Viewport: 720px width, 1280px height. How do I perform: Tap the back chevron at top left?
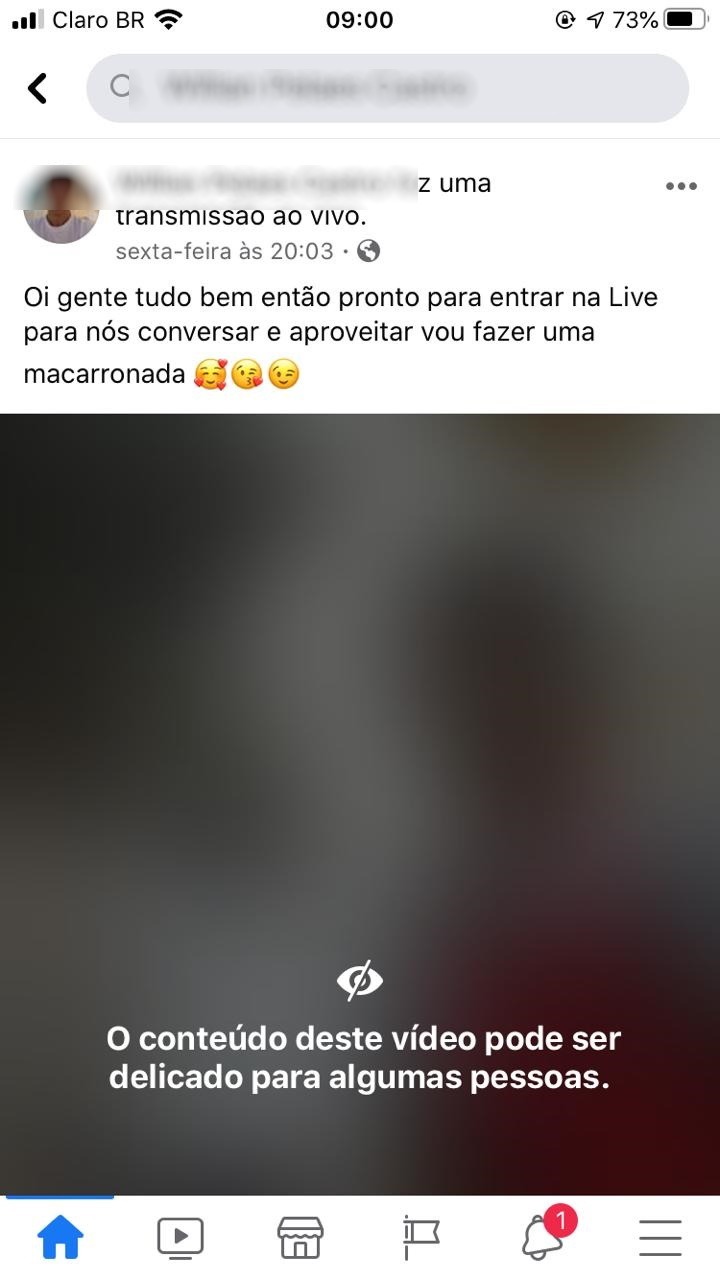pyautogui.click(x=37, y=88)
